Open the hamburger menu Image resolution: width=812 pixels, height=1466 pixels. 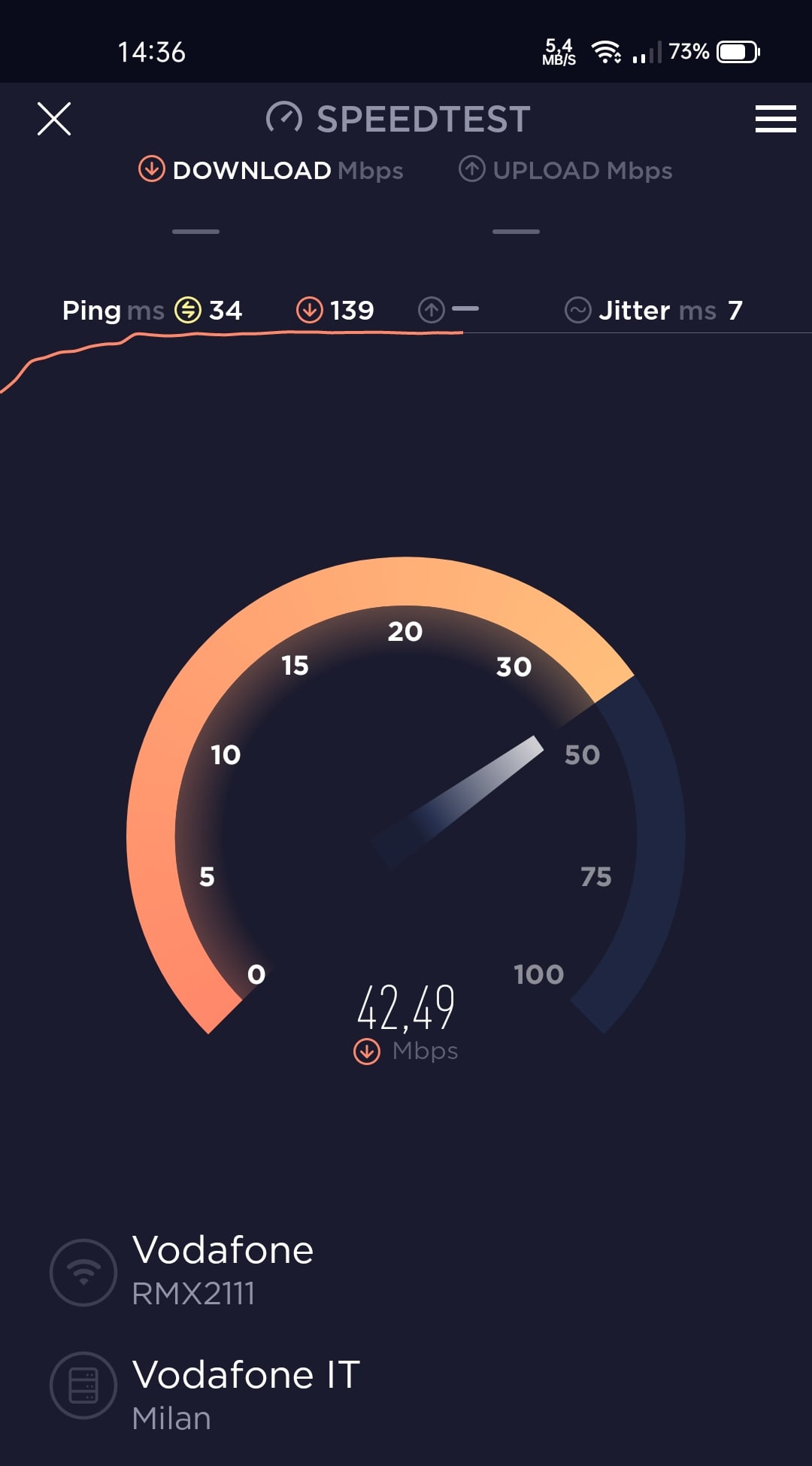pyautogui.click(x=775, y=119)
